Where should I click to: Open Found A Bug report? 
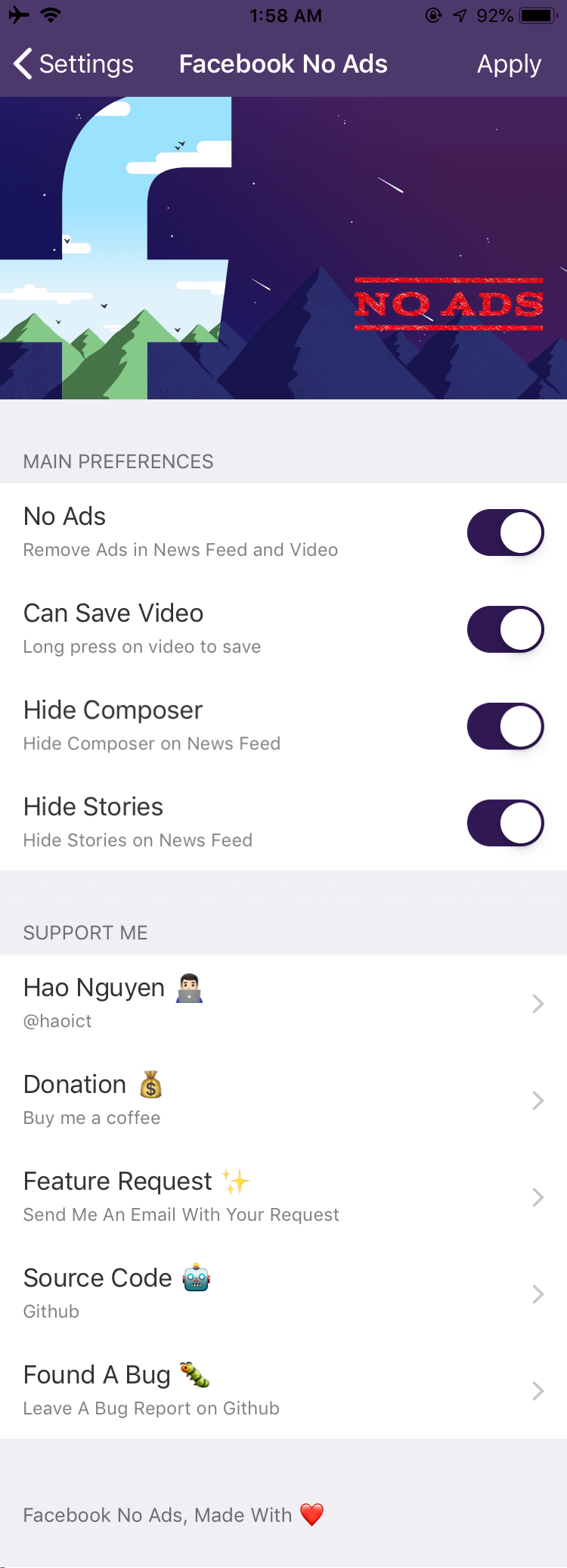coord(283,1390)
